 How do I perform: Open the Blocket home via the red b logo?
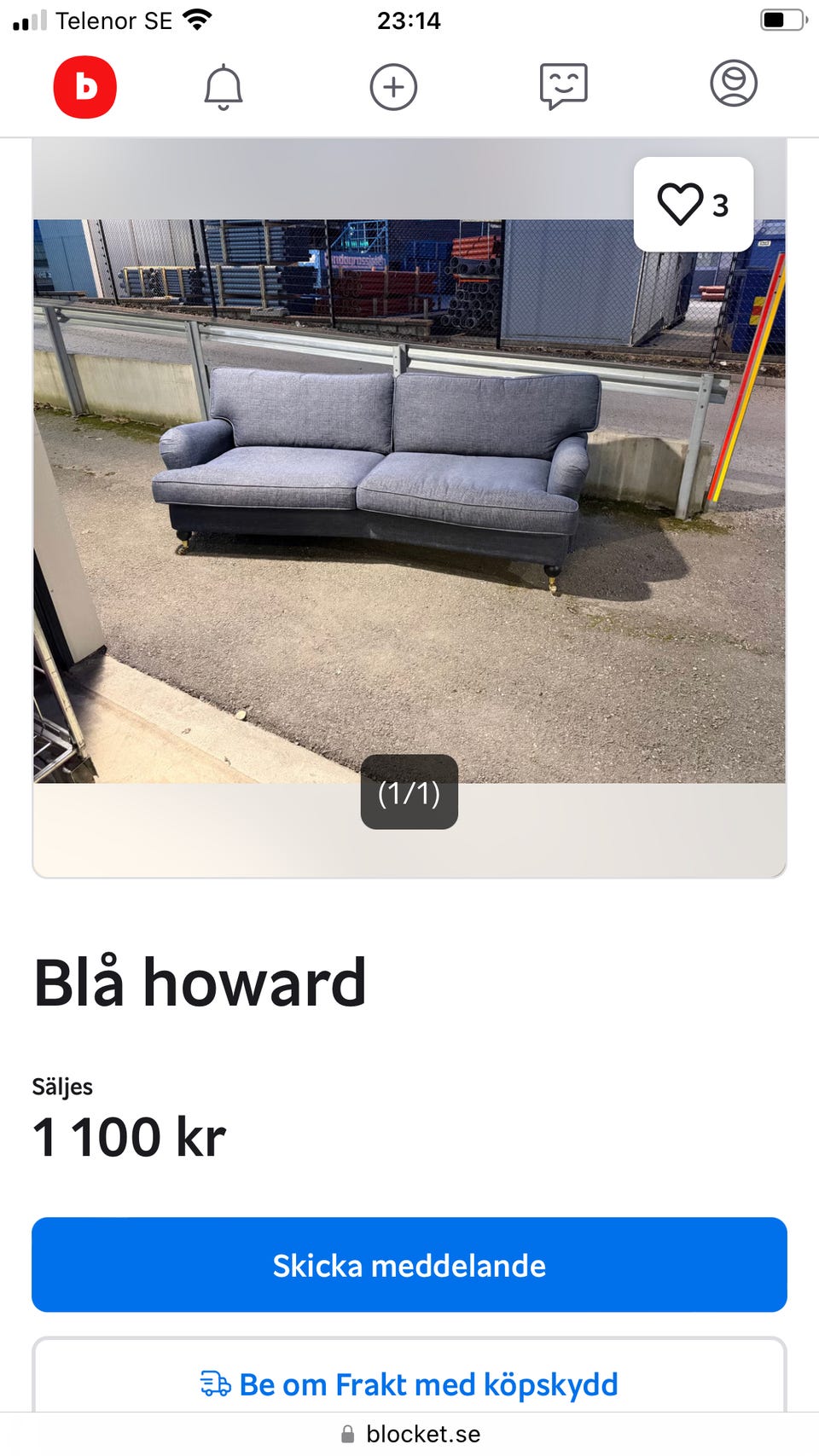85,86
